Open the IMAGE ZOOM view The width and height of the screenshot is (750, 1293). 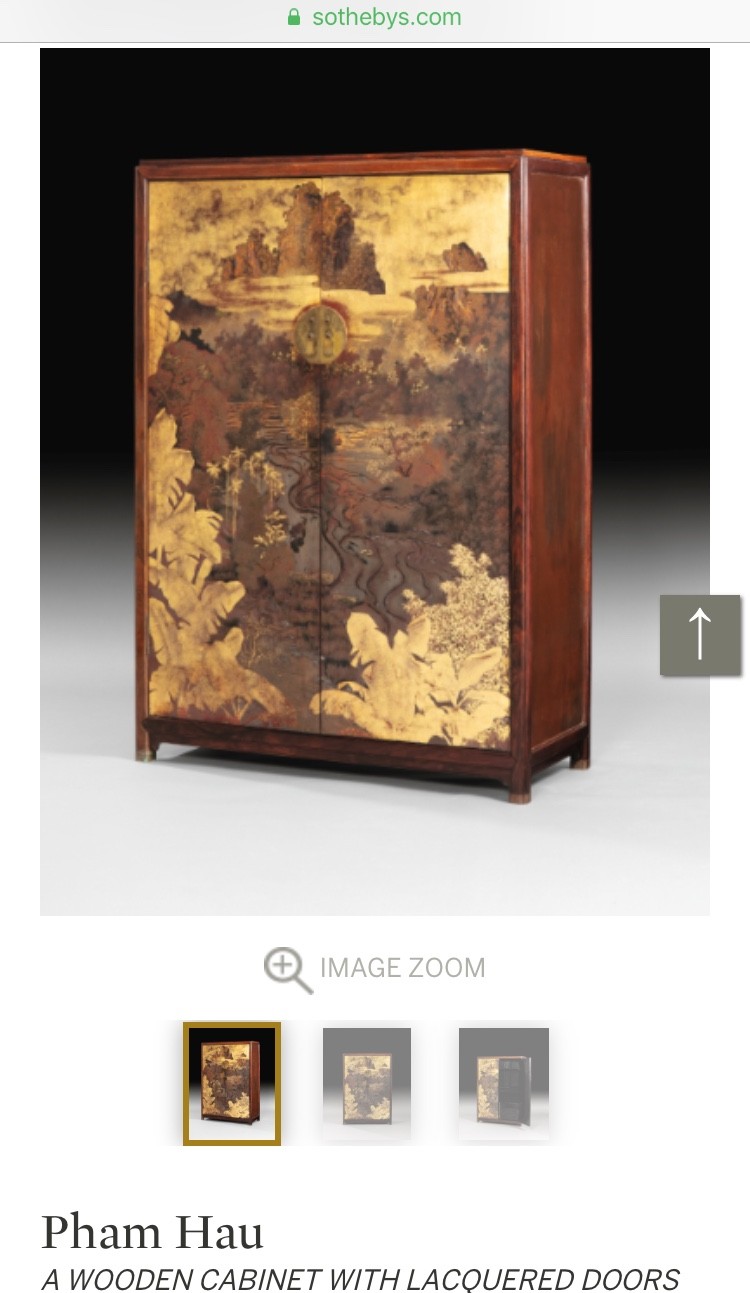[x=373, y=967]
